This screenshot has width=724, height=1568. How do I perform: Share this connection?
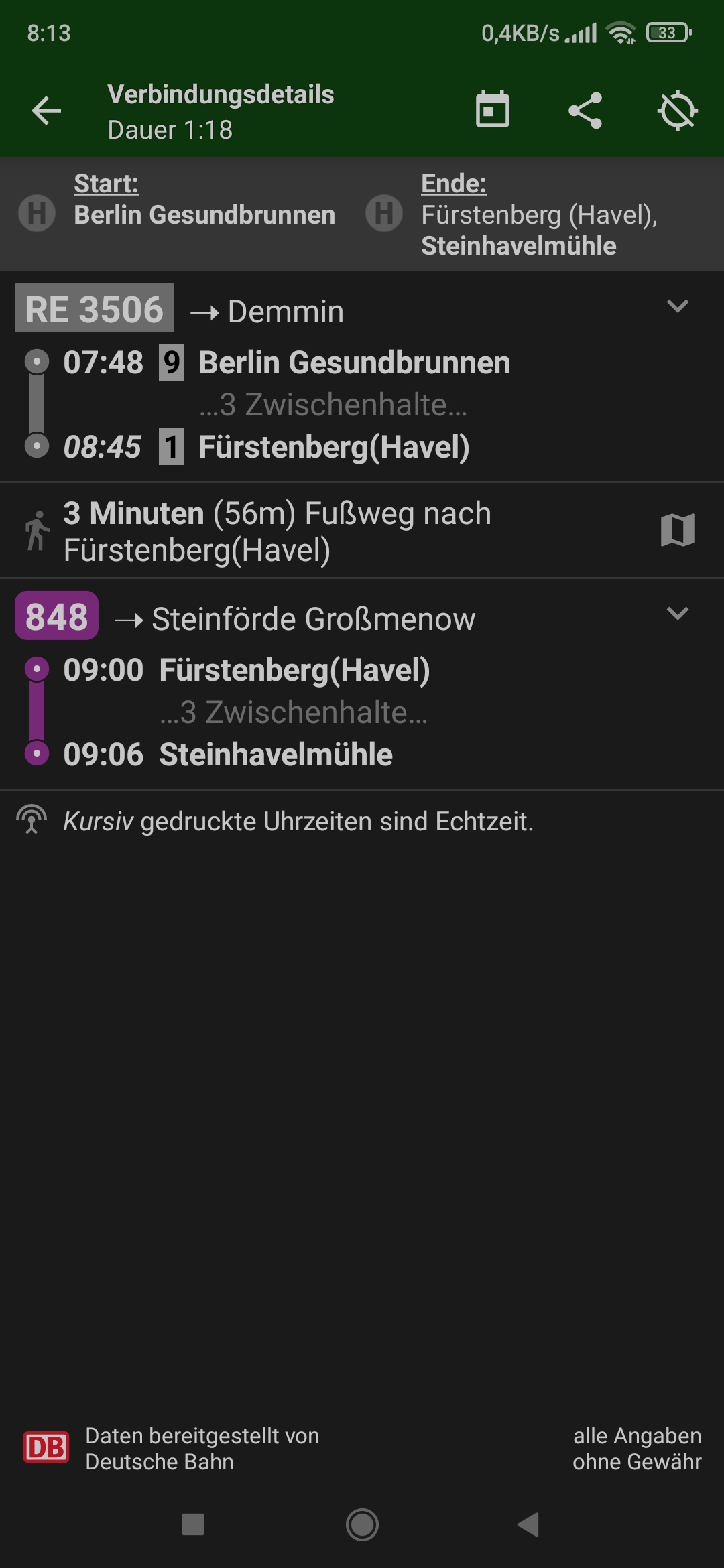tap(585, 111)
